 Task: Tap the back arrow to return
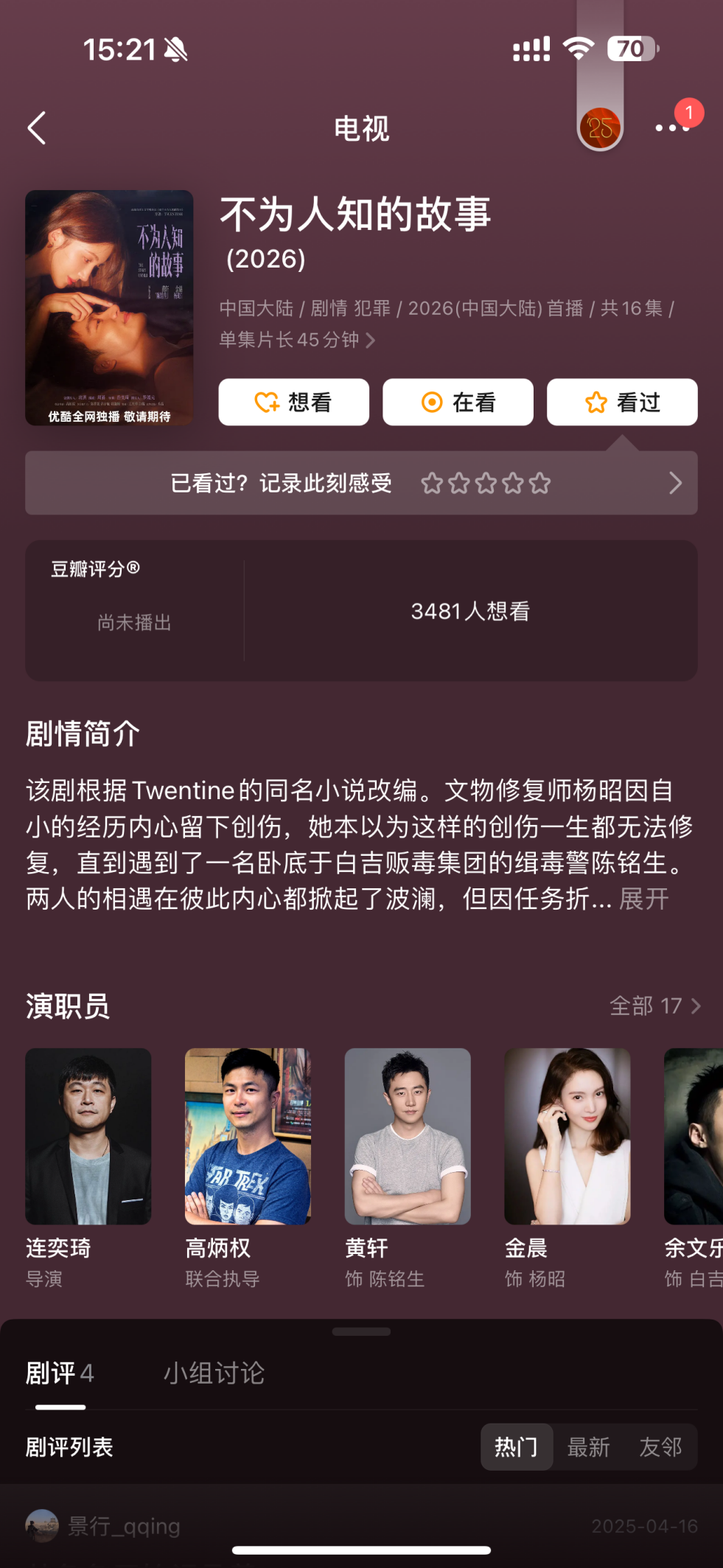click(37, 128)
